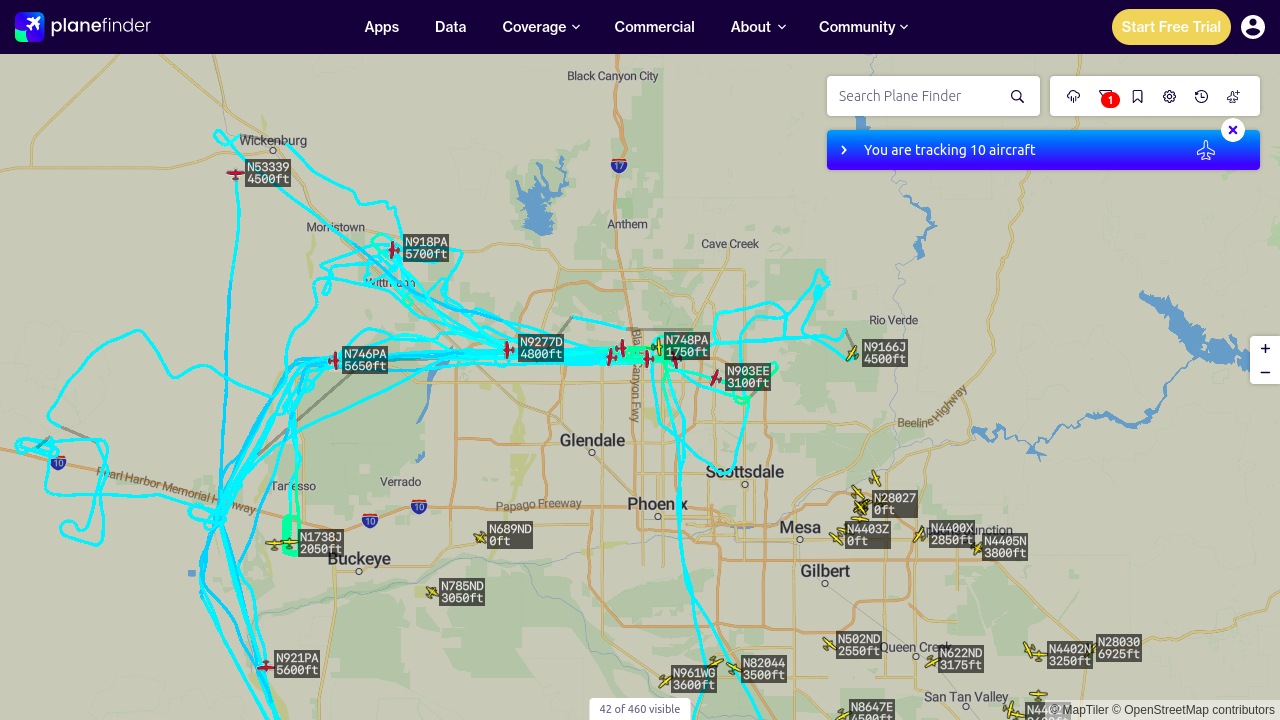Zoom out on the map
Image resolution: width=1280 pixels, height=720 pixels.
pos(1265,372)
